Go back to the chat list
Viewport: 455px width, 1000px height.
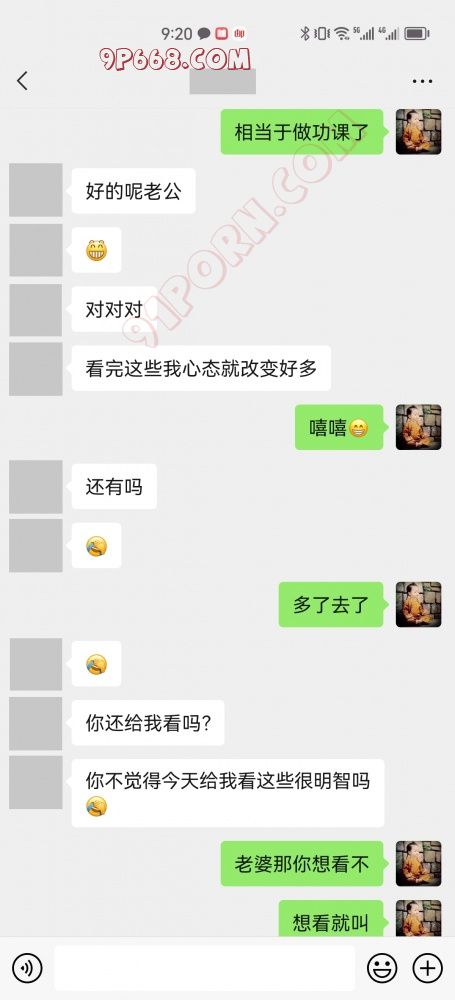point(22,81)
